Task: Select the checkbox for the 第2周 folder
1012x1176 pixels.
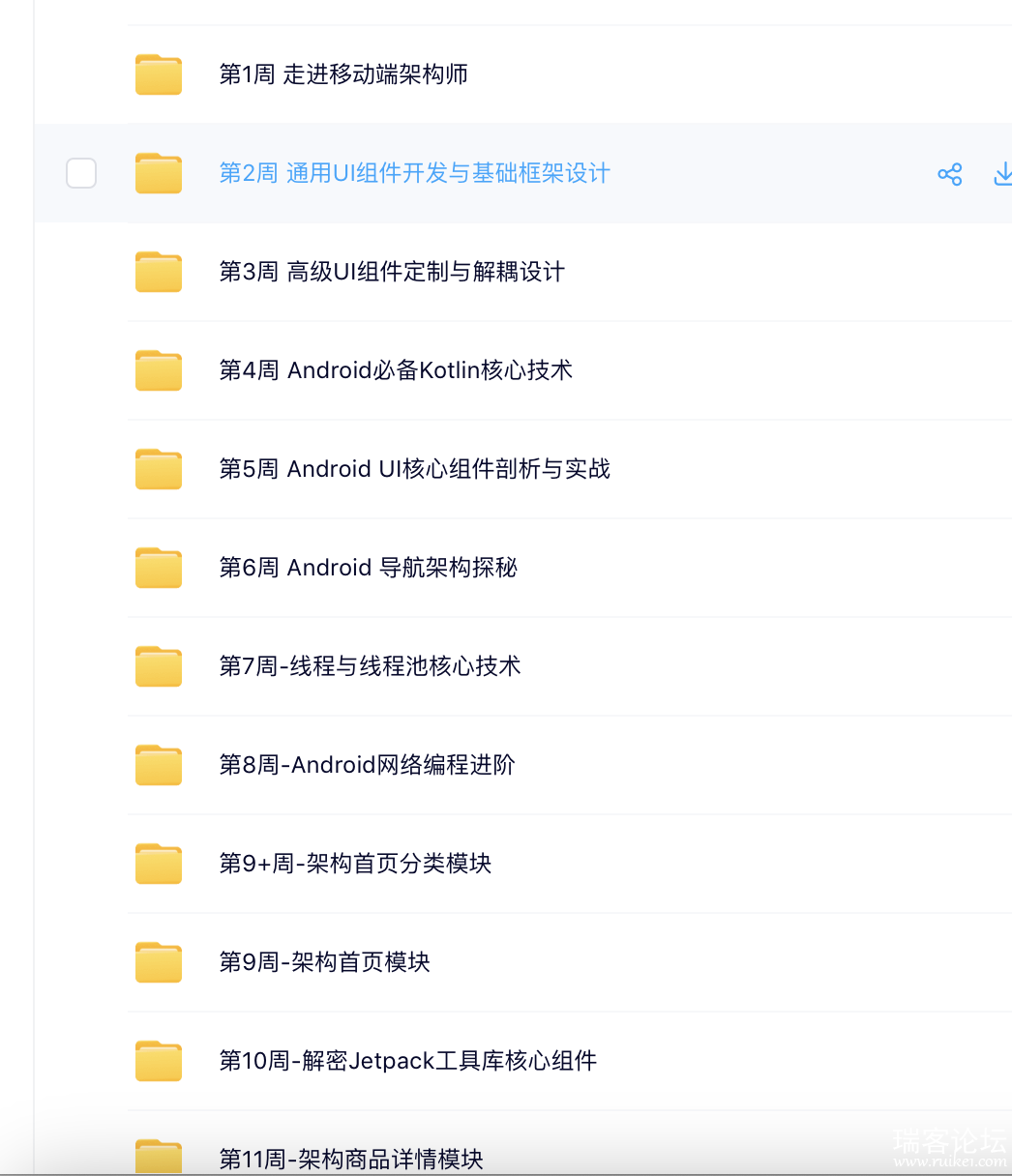Action: [x=81, y=173]
